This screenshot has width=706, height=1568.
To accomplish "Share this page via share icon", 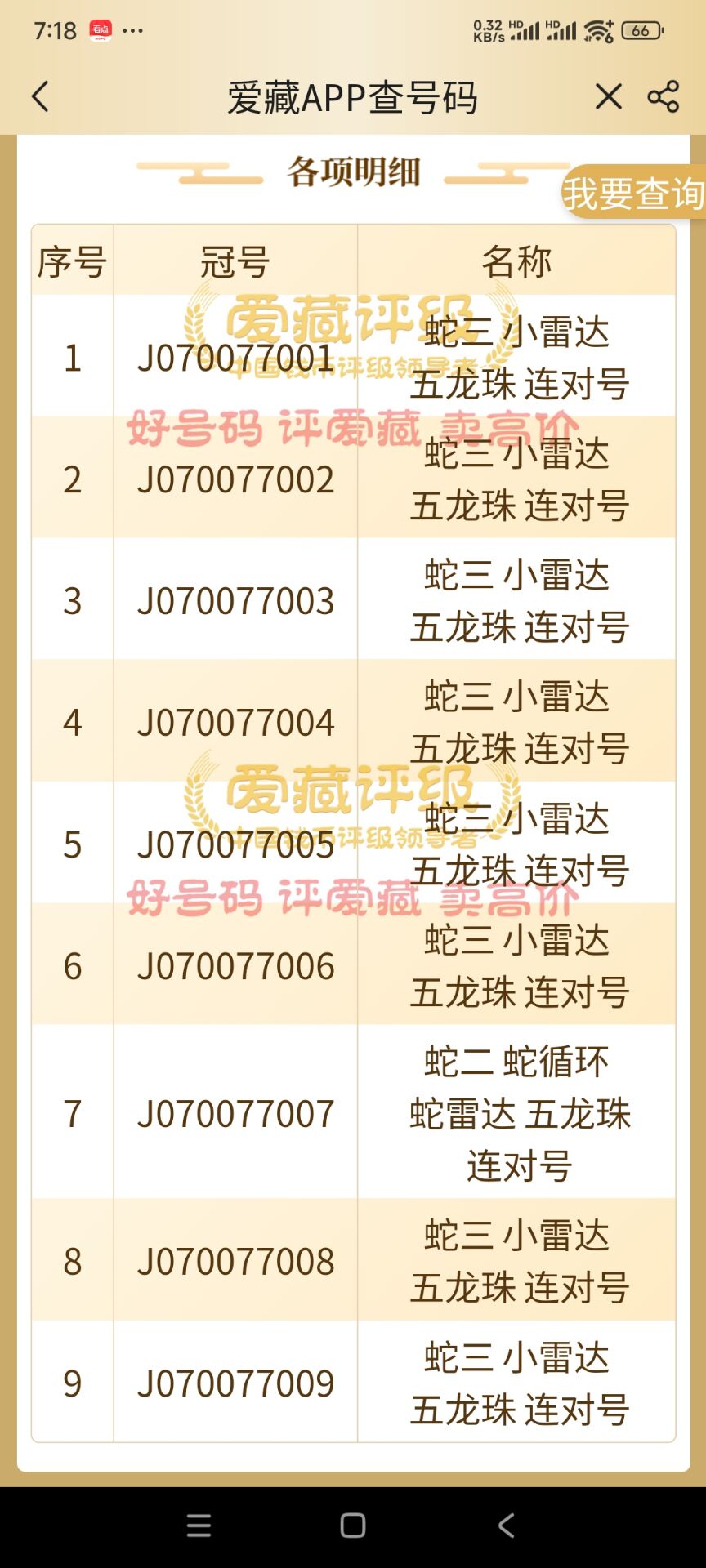I will (x=664, y=96).
